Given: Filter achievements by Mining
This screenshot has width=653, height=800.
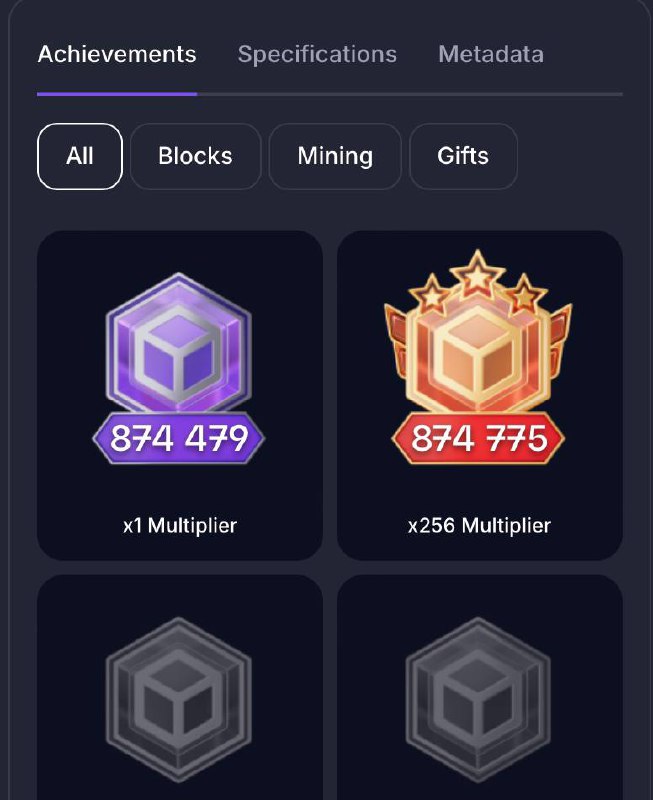Looking at the screenshot, I should [x=335, y=156].
